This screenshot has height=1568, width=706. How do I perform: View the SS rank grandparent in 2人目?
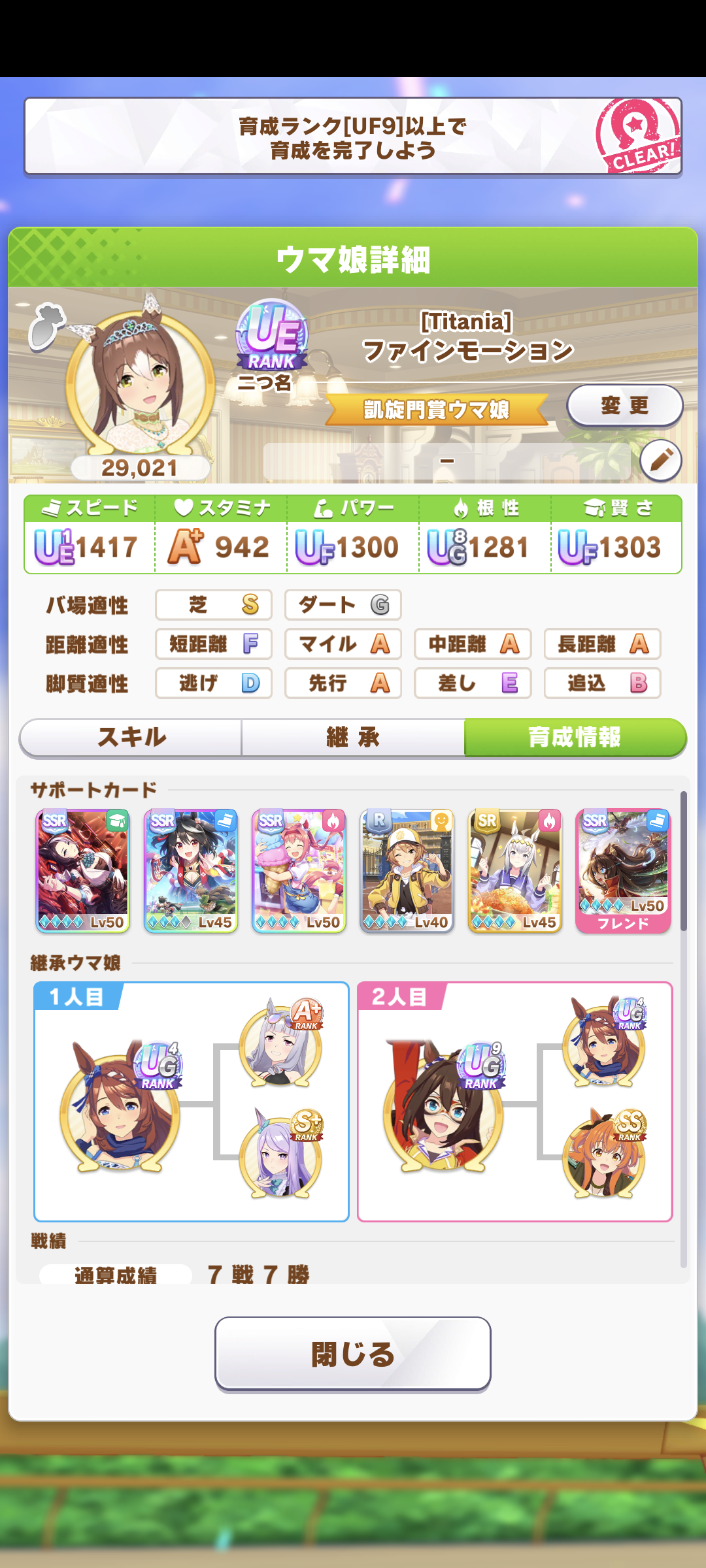coord(604,1156)
